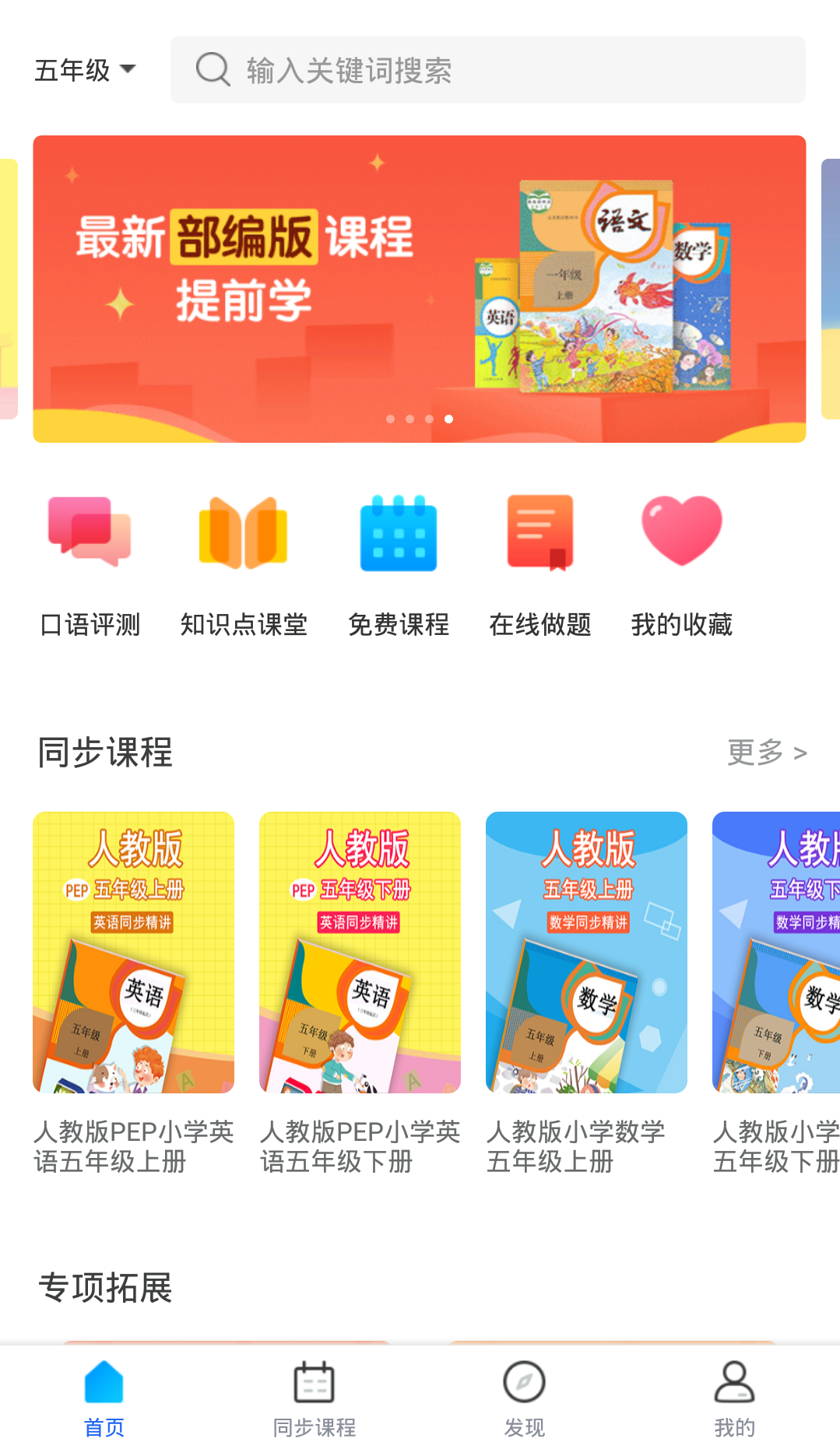Viewport: 840px width, 1456px height.
Task: Open the 部编版课程 banner
Action: (419, 289)
